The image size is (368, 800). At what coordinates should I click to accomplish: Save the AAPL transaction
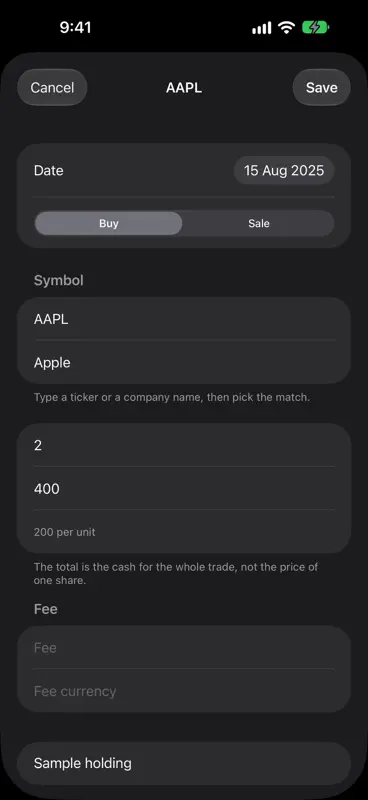point(322,87)
